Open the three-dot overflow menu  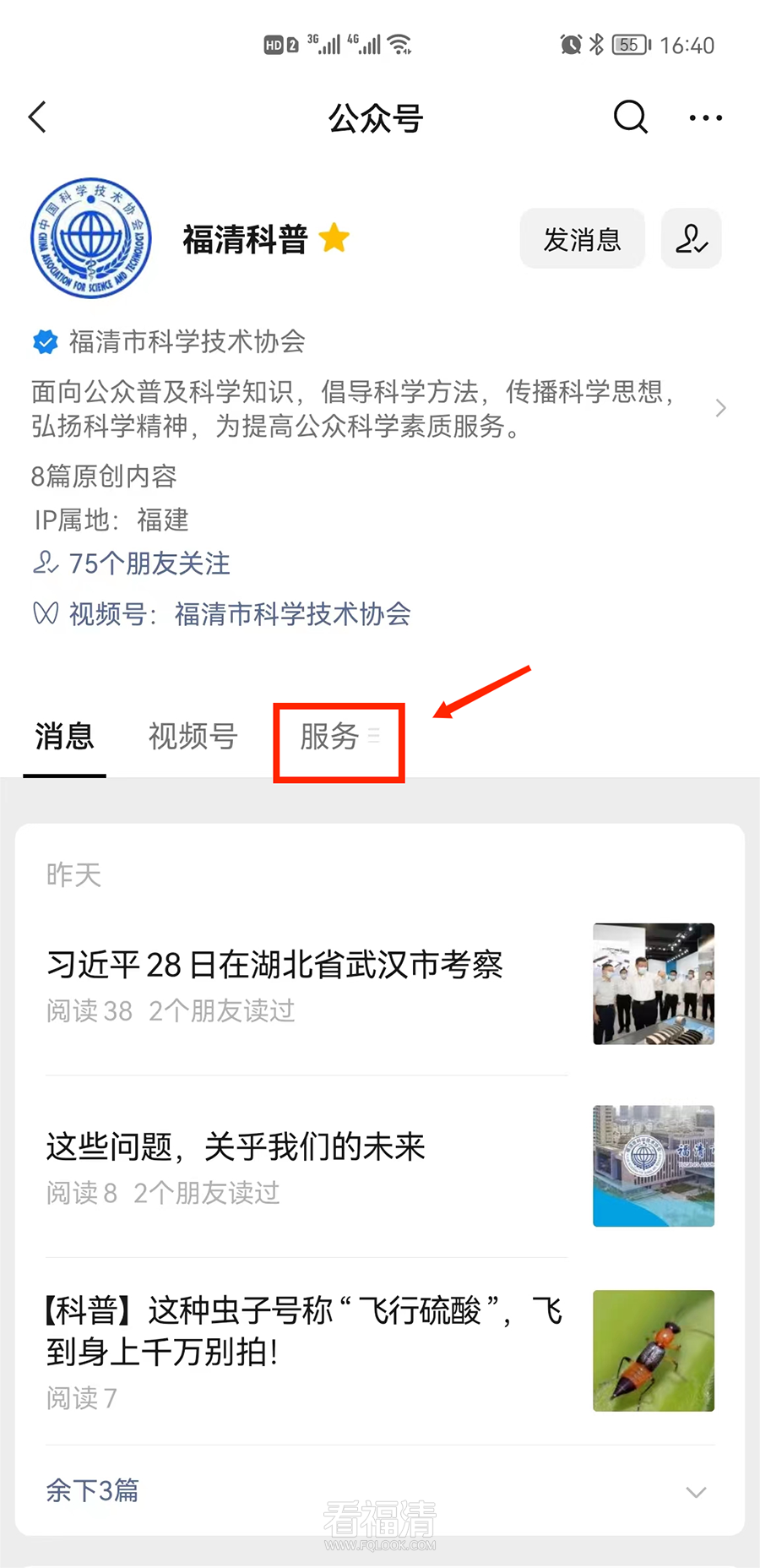click(x=705, y=118)
